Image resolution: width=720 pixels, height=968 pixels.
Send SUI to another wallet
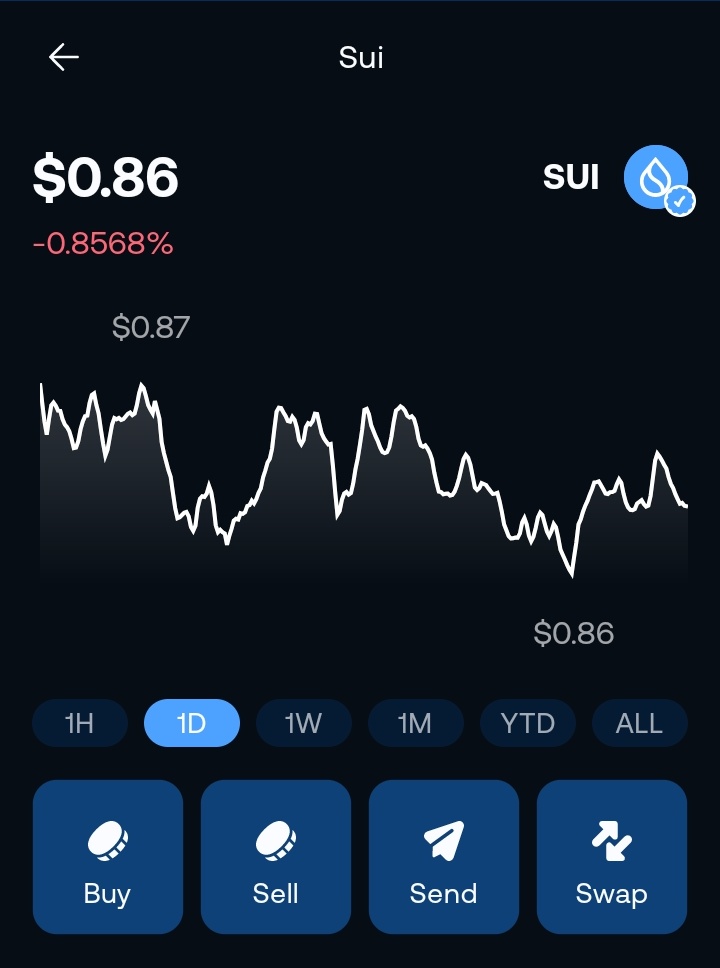(444, 857)
